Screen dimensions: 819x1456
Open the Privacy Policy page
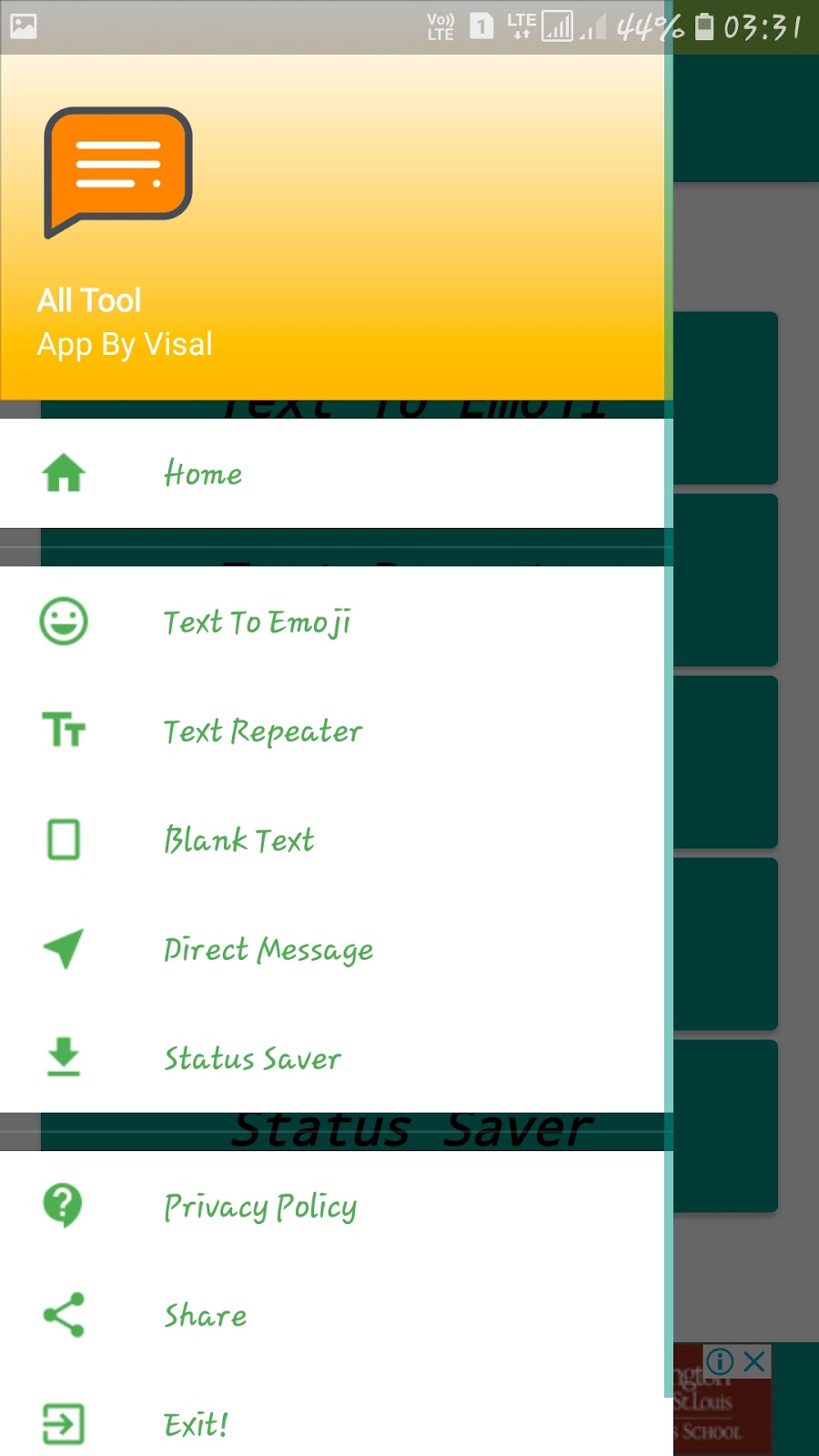tap(259, 1205)
